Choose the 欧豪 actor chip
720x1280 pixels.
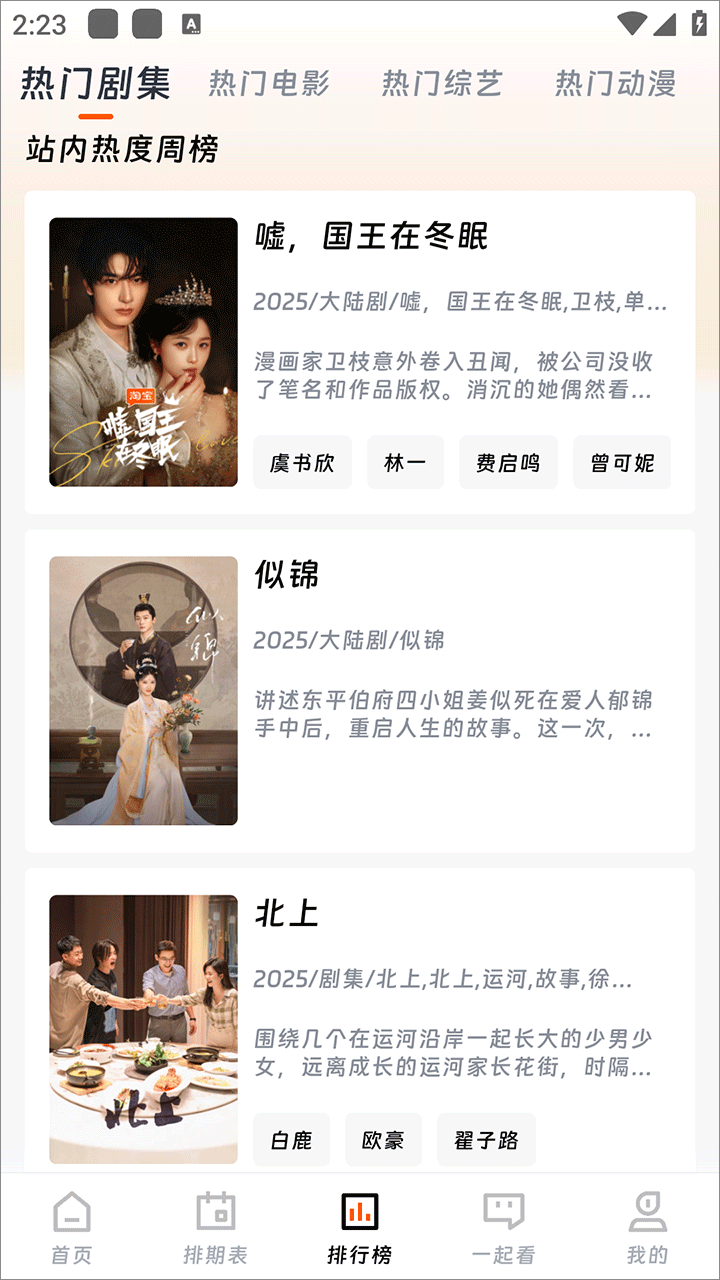383,1140
